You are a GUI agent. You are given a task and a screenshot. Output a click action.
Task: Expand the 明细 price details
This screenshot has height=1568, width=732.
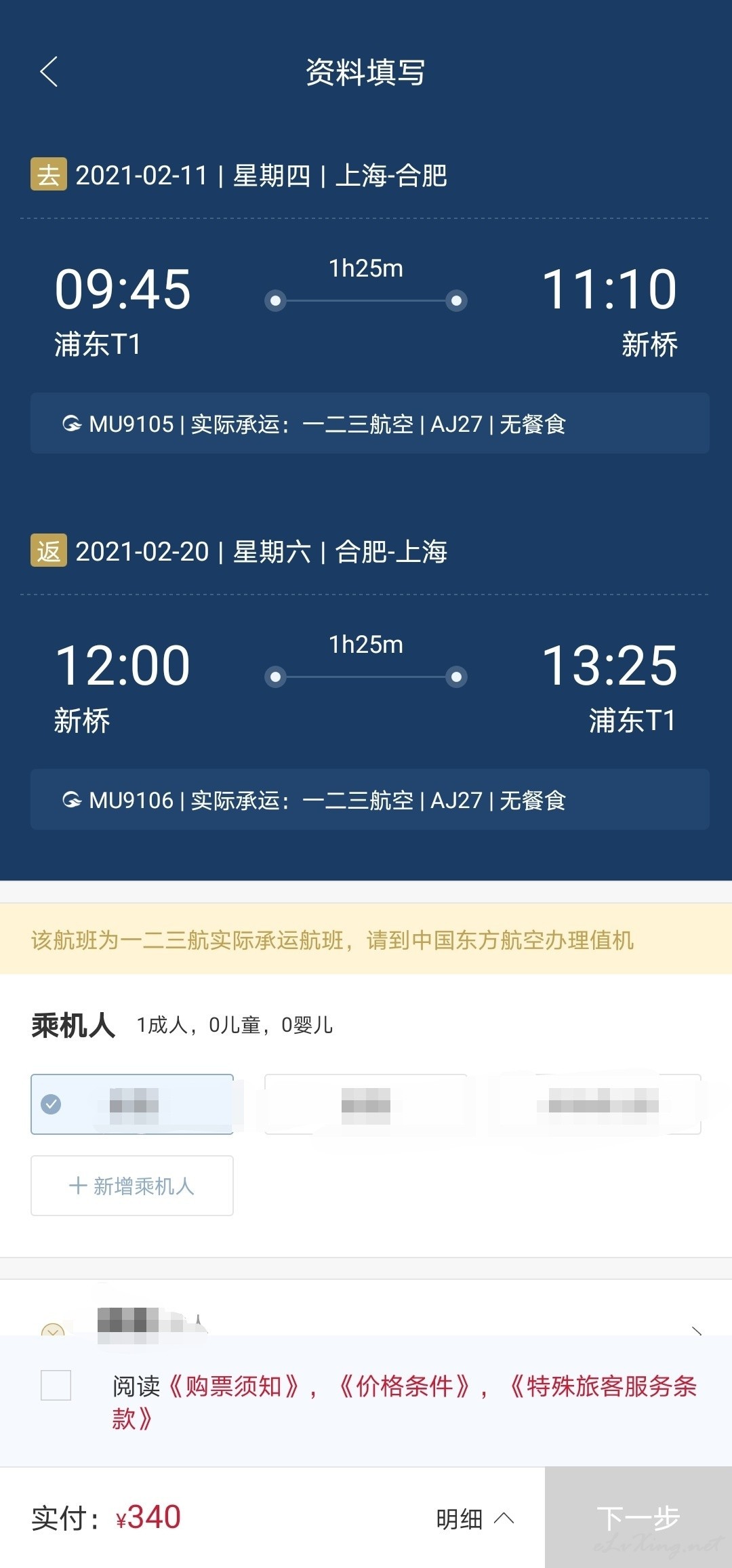click(x=475, y=1519)
